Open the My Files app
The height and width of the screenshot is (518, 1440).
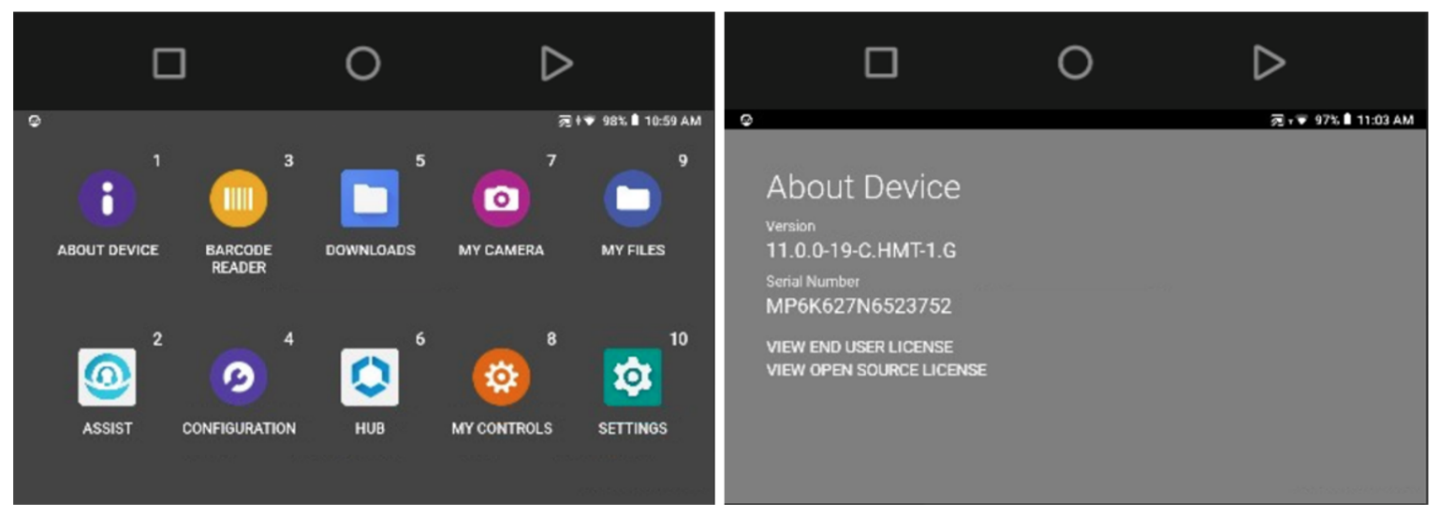coord(632,199)
